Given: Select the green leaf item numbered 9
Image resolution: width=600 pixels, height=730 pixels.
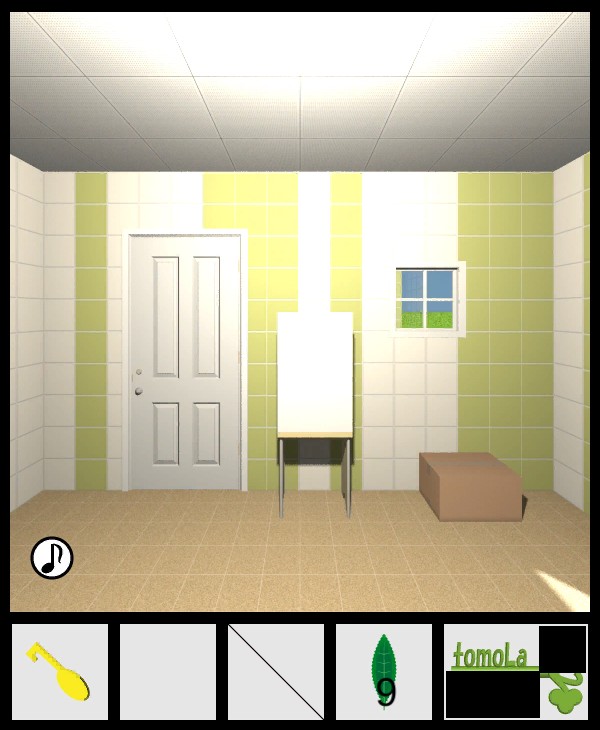Looking at the screenshot, I should click(384, 671).
